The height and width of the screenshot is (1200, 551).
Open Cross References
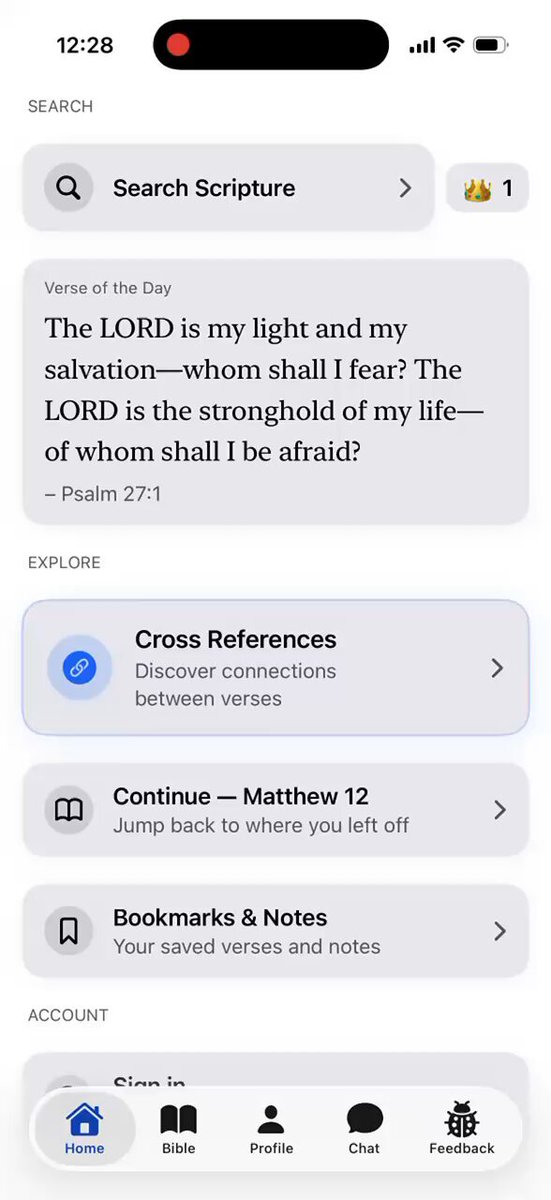[275, 668]
